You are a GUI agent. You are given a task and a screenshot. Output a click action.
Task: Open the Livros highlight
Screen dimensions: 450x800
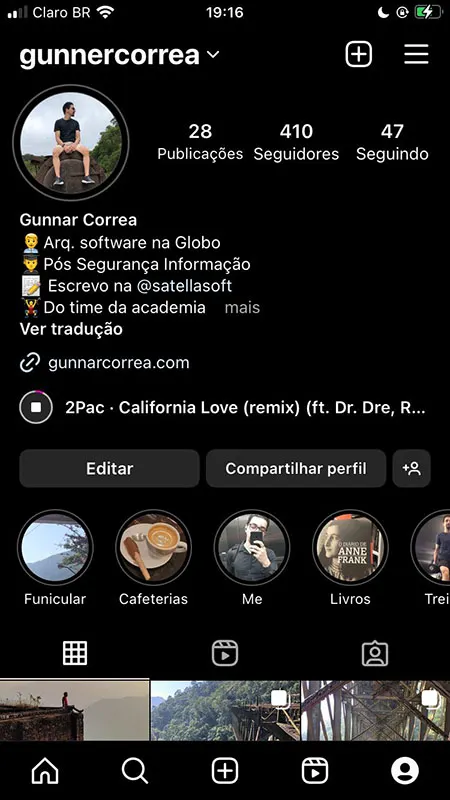351,548
